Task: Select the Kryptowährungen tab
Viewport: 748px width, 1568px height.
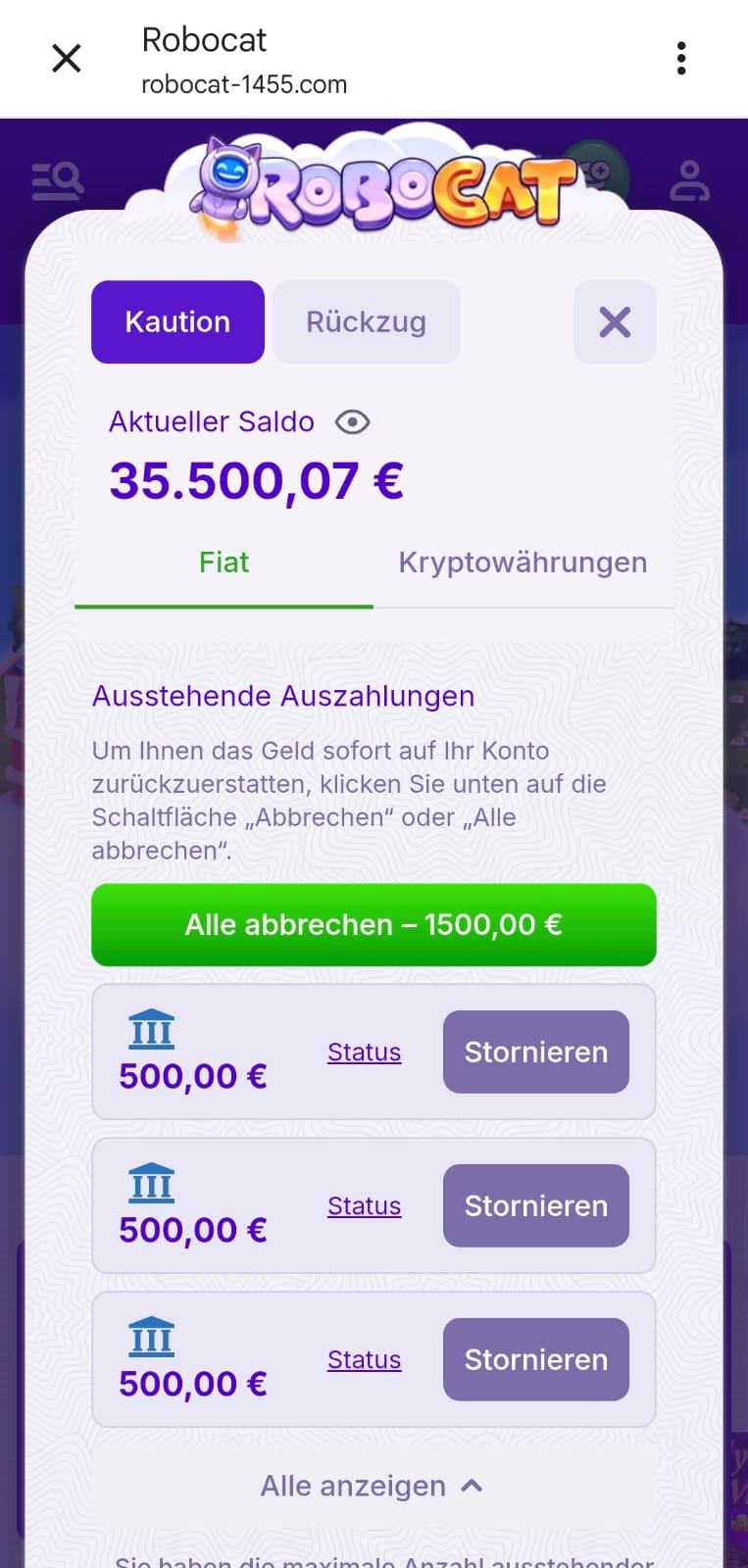Action: pyautogui.click(x=523, y=563)
